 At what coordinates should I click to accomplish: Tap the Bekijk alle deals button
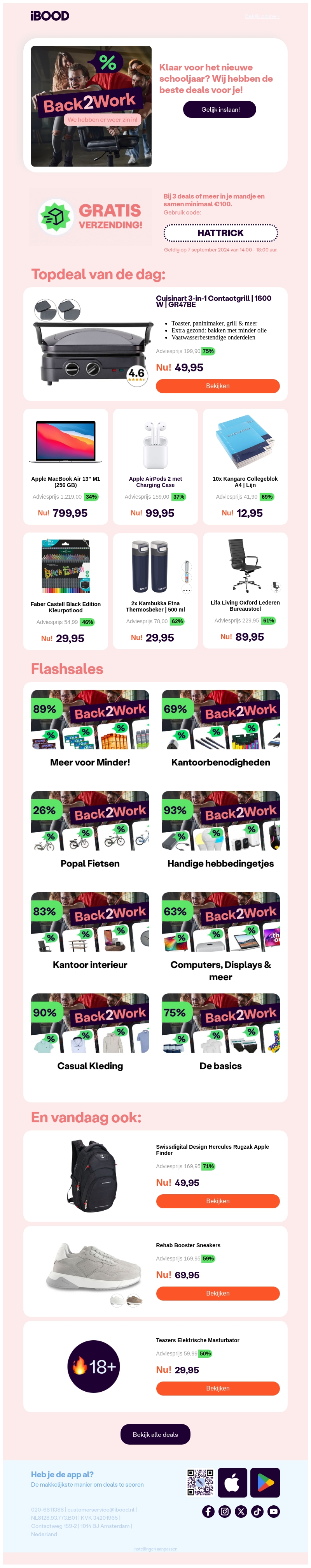pyautogui.click(x=155, y=1435)
